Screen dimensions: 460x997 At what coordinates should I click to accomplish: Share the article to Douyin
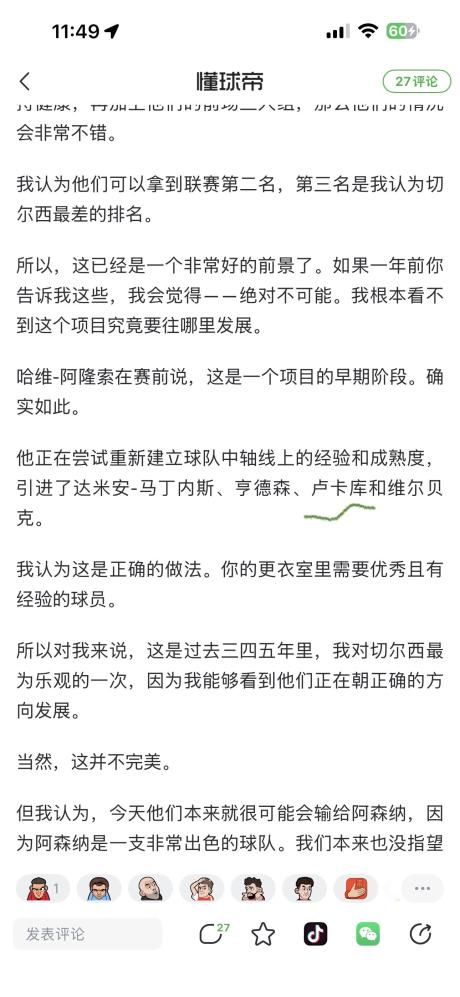point(316,934)
